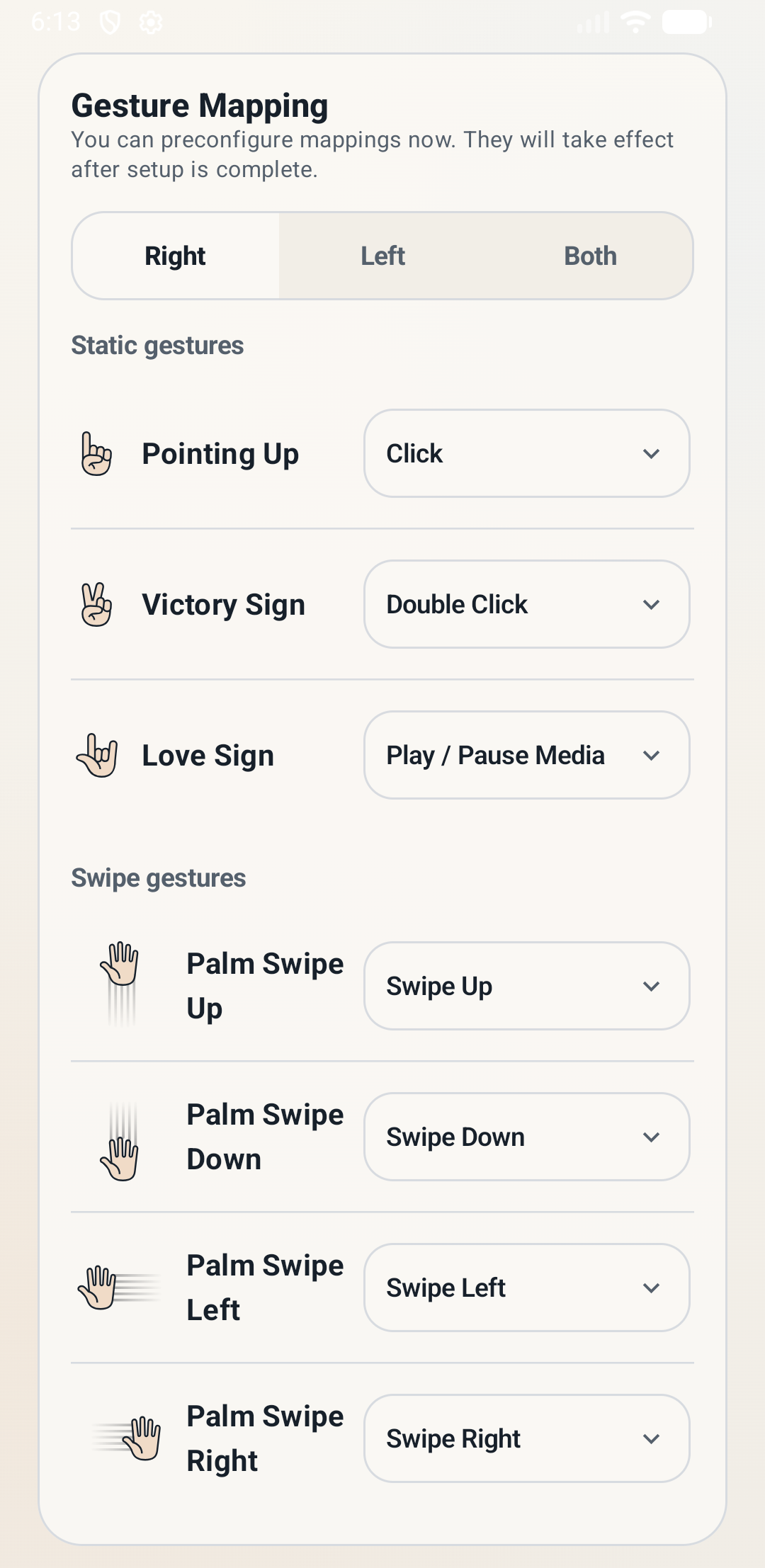Screen dimensions: 765x1568
Task: Click the Victory Sign gesture icon
Action: coord(96,604)
